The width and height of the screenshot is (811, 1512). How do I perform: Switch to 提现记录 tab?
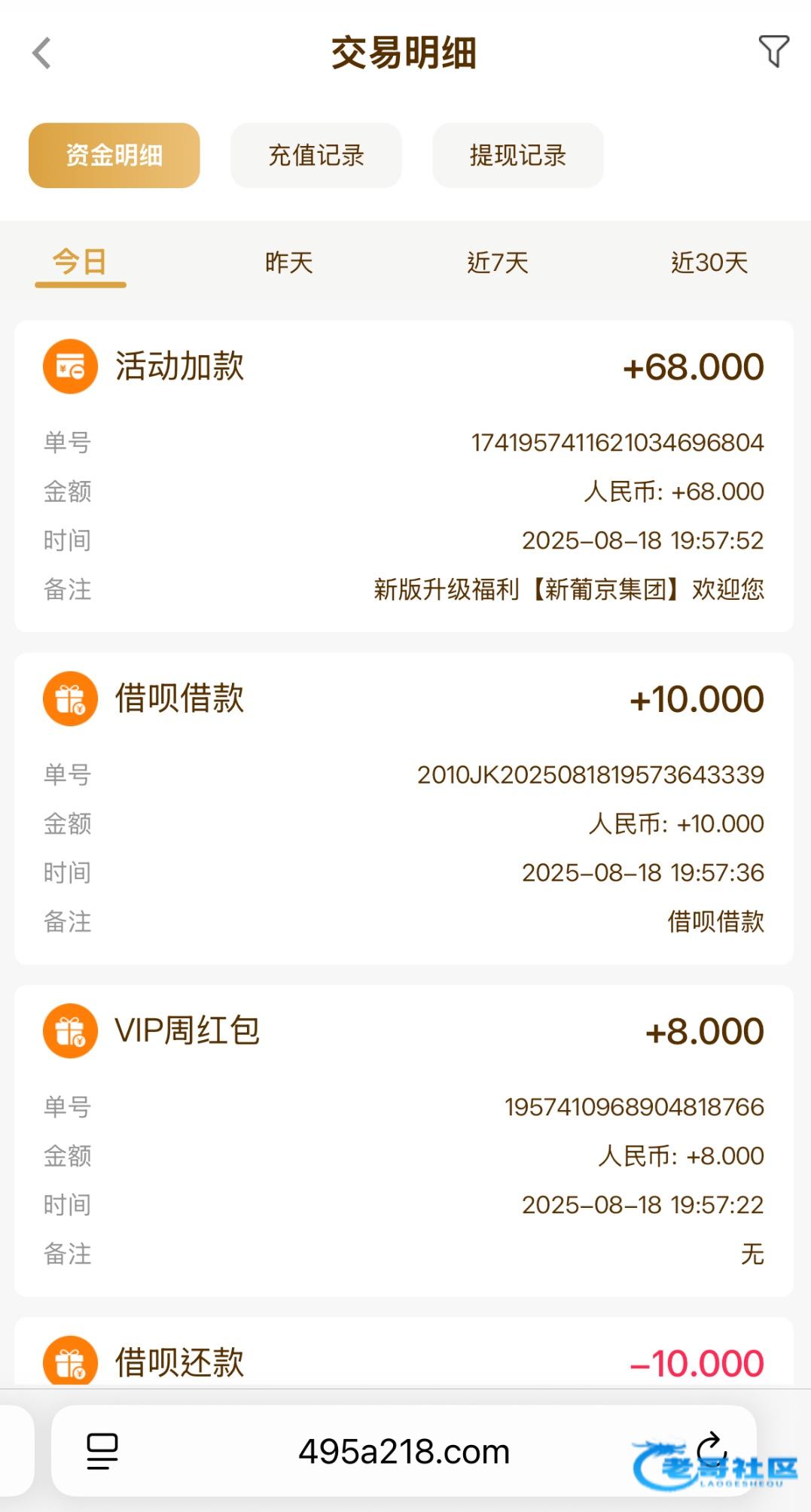518,155
